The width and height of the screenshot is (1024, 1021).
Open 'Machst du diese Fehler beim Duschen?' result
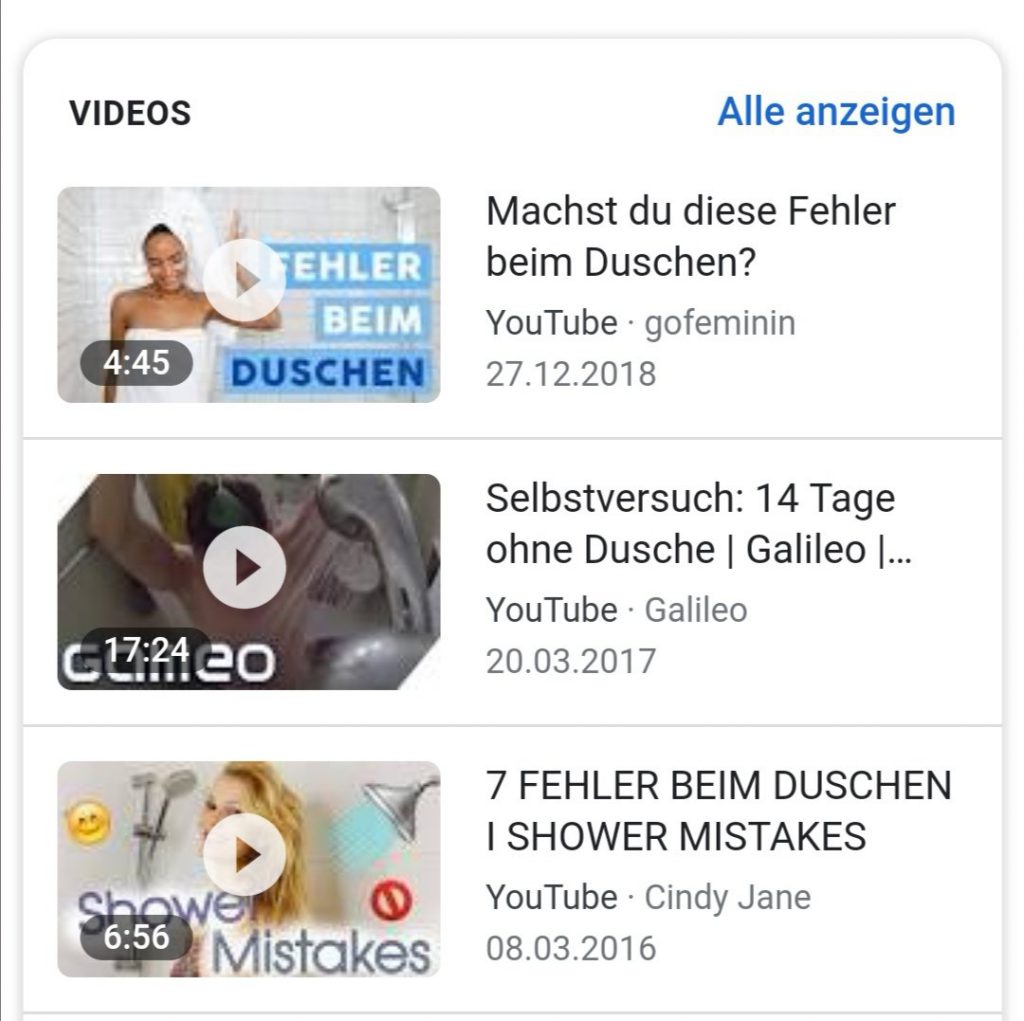(x=690, y=237)
